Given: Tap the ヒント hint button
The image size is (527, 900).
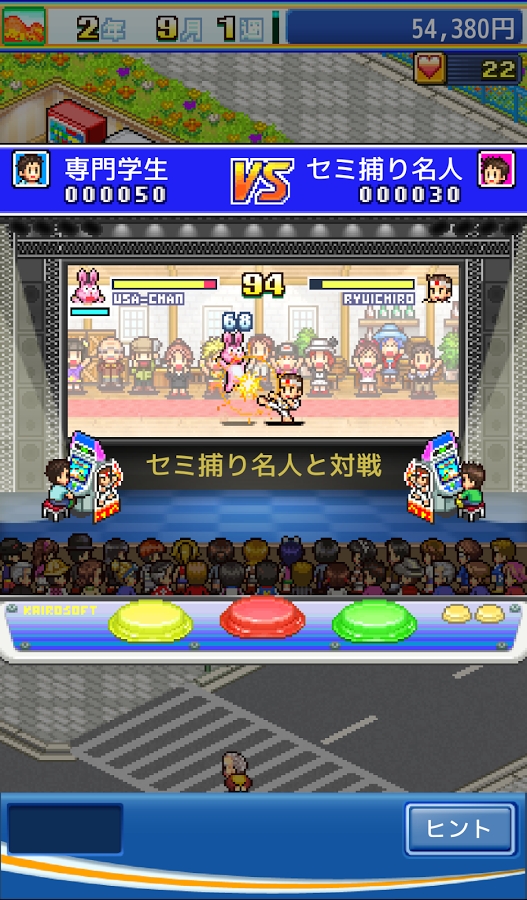Looking at the screenshot, I should pyautogui.click(x=460, y=829).
